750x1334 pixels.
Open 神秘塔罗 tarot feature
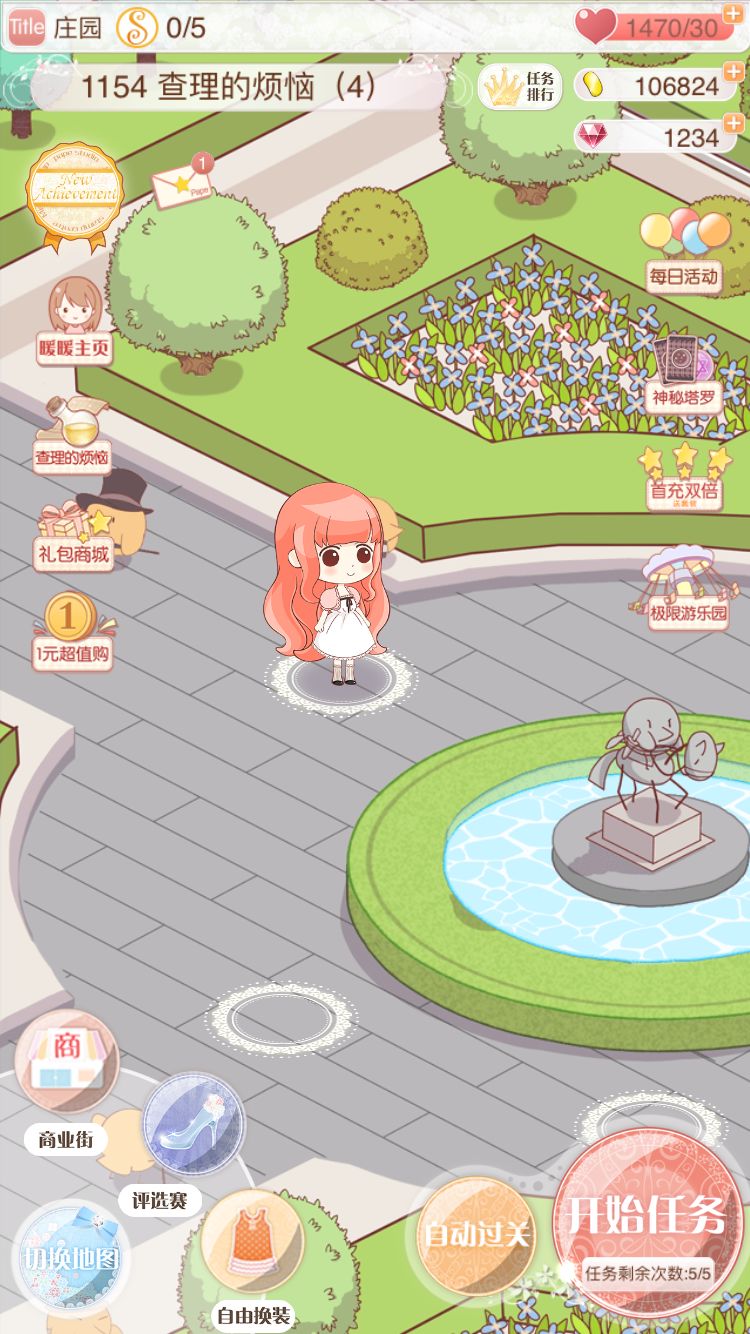[x=685, y=372]
